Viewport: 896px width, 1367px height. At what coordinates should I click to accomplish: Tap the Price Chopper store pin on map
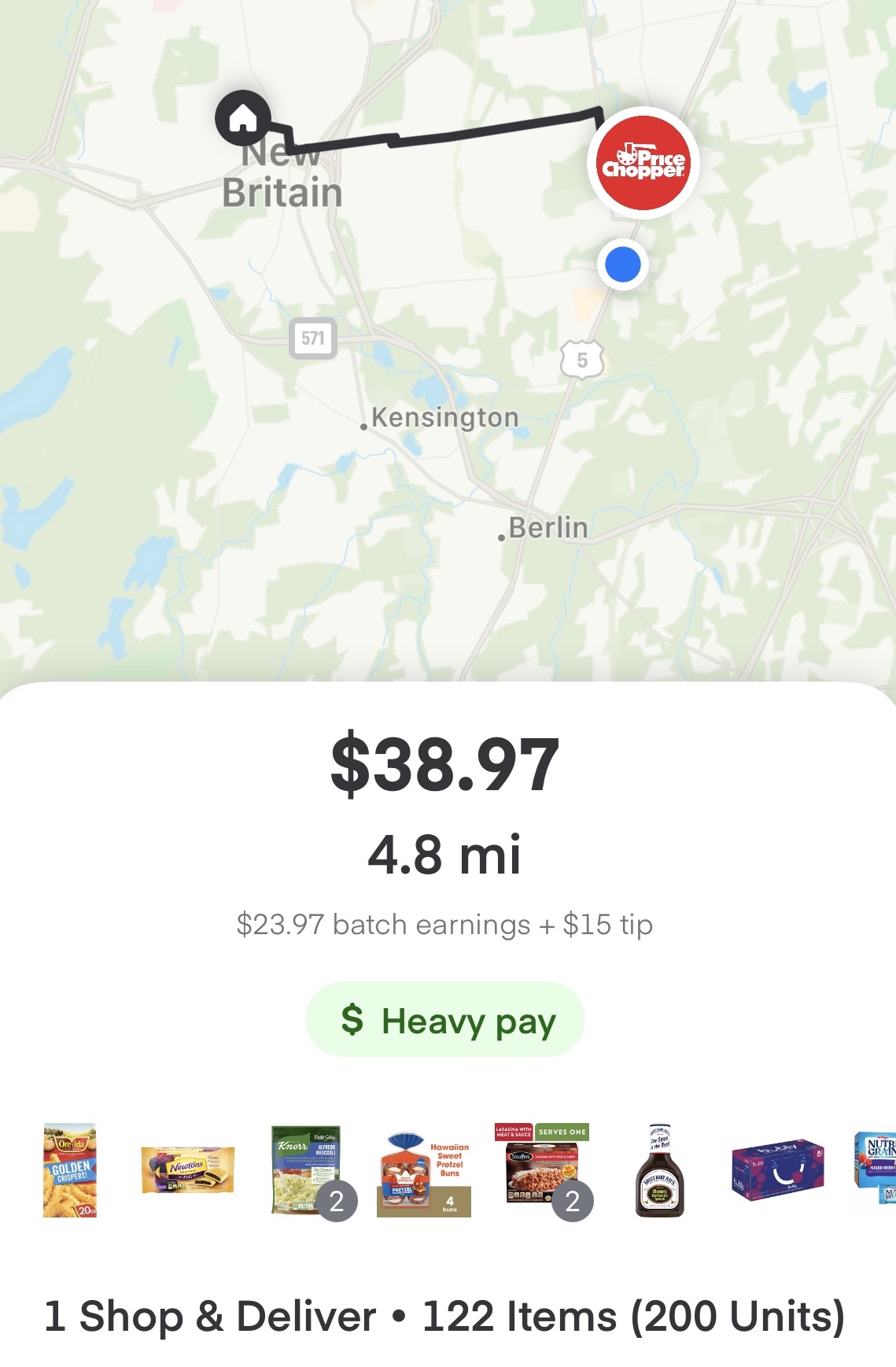click(643, 163)
